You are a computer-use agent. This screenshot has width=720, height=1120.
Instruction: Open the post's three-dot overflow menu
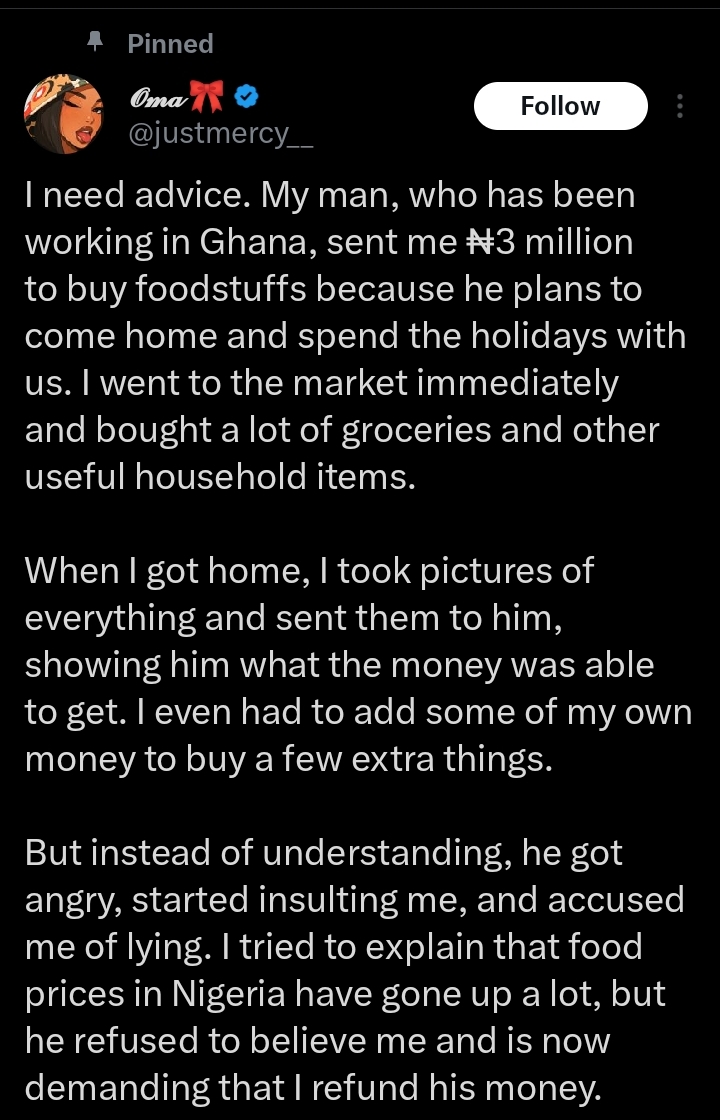point(680,106)
